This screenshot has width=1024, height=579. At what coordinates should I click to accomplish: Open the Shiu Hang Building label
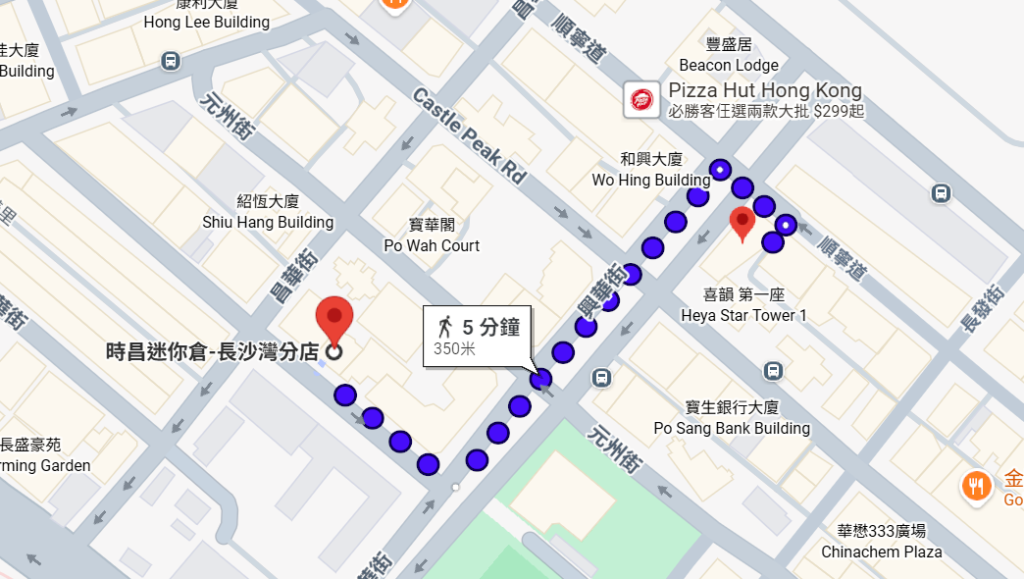(268, 222)
